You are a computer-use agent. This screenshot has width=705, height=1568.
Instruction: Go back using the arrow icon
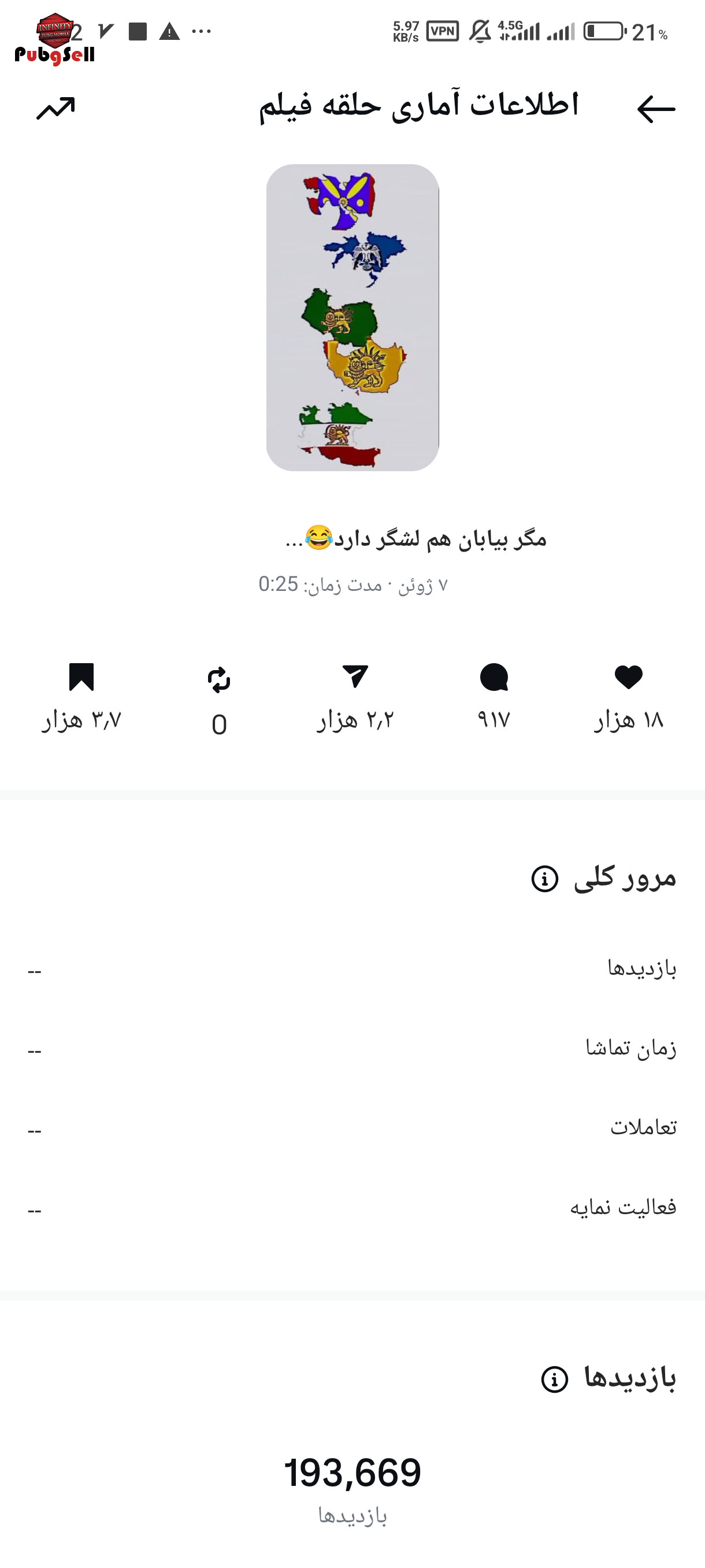click(656, 109)
